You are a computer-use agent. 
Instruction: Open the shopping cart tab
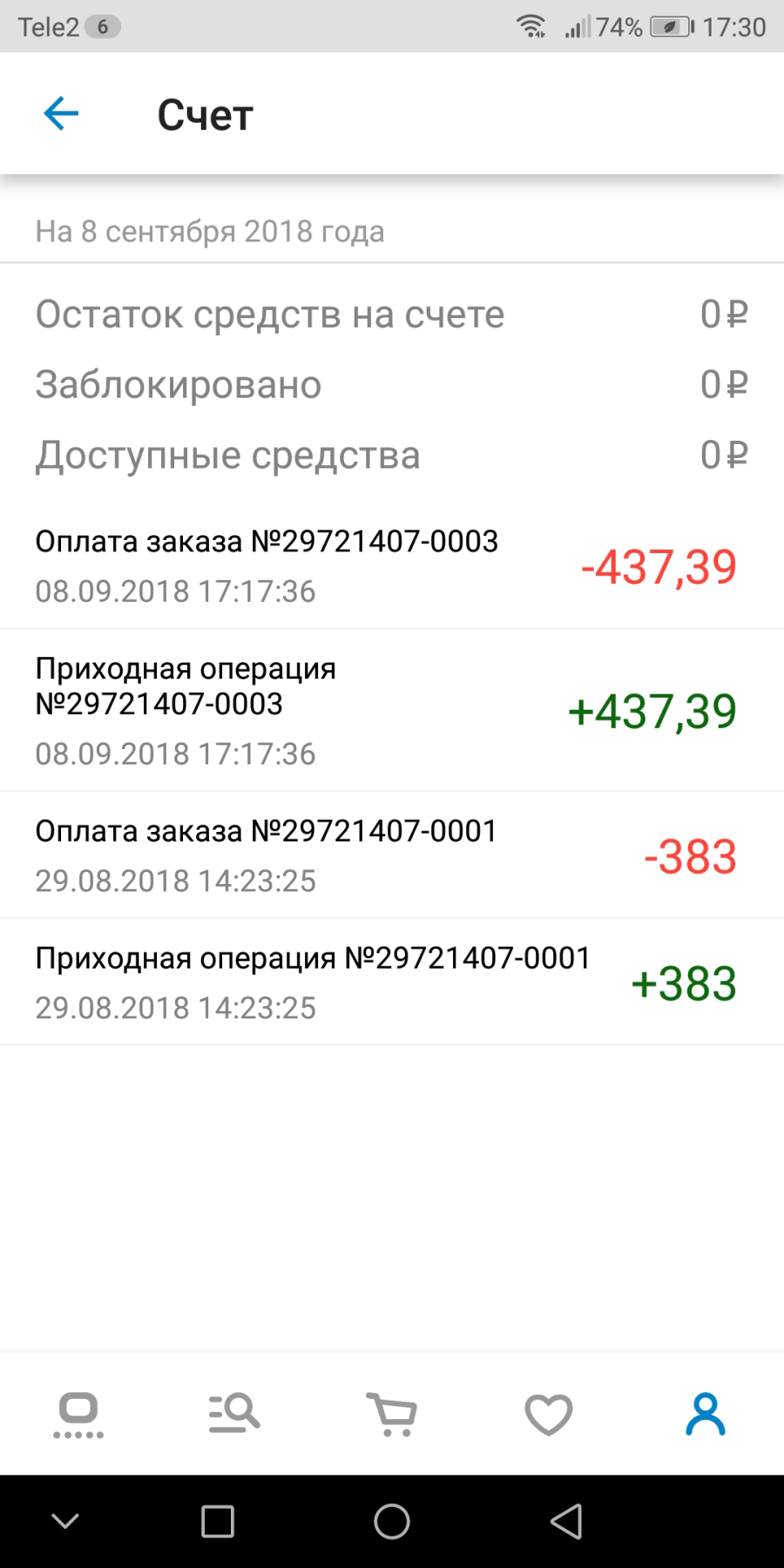coord(392,1414)
